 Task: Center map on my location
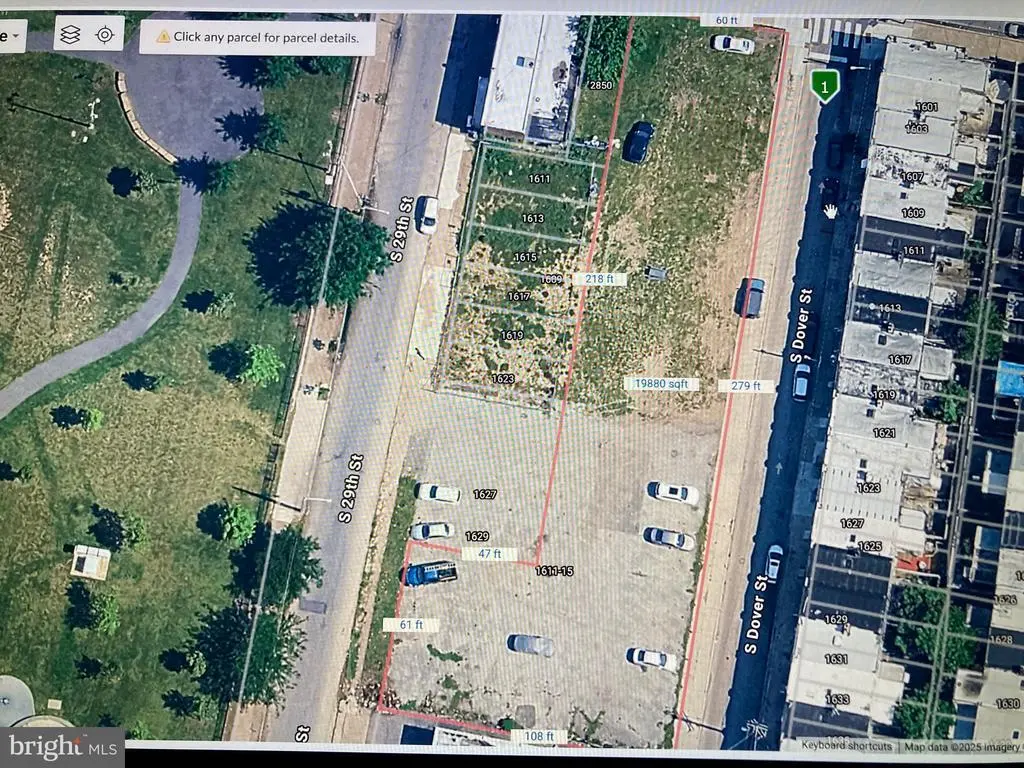[x=104, y=35]
